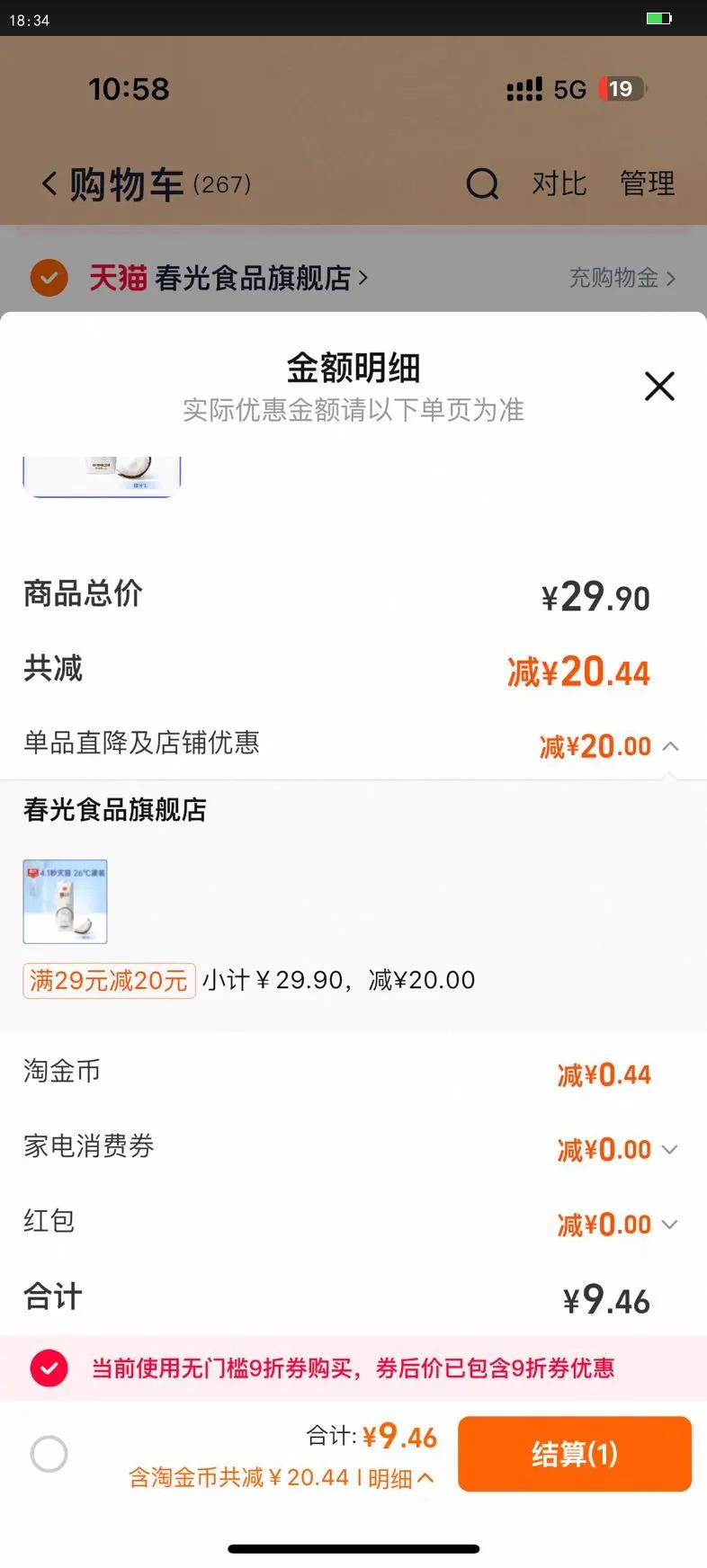Open 管理 to manage cart
This screenshot has width=707, height=1568.
pos(647,184)
